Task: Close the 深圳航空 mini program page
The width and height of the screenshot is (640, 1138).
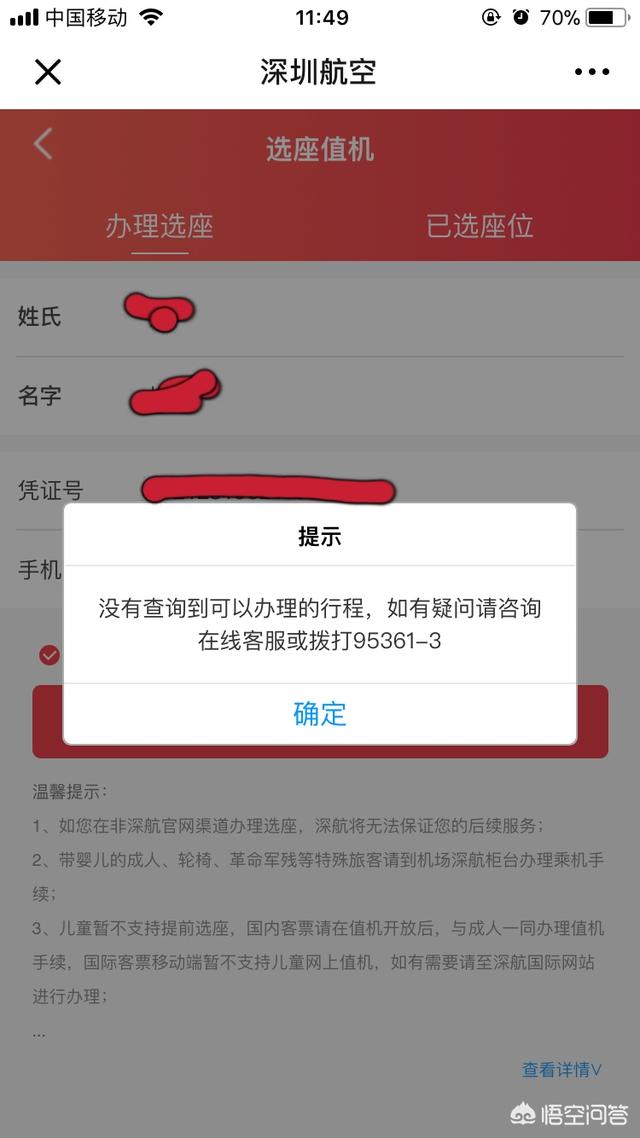Action: 48,72
